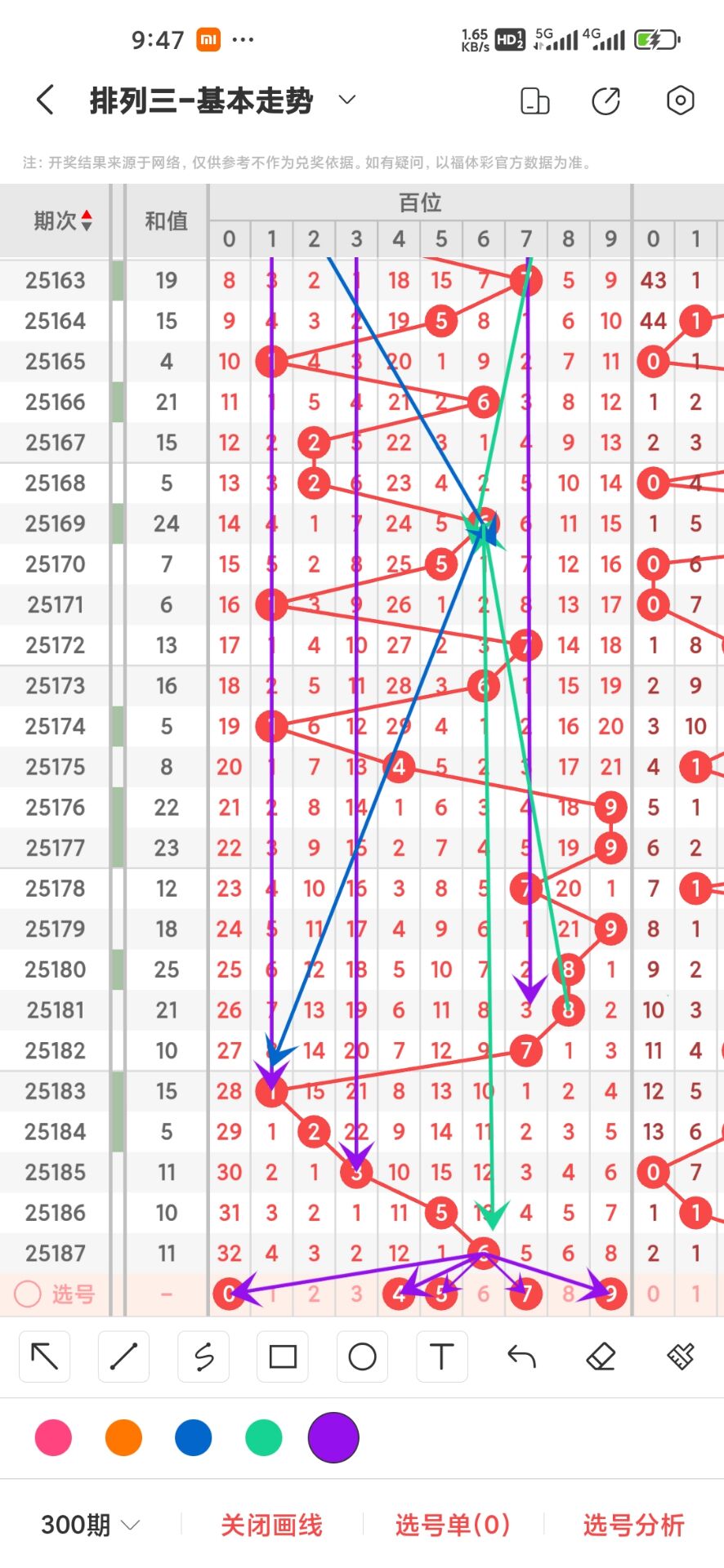This screenshot has width=724, height=1568.
Task: Select the arrow drawing tool
Action: (x=44, y=1356)
